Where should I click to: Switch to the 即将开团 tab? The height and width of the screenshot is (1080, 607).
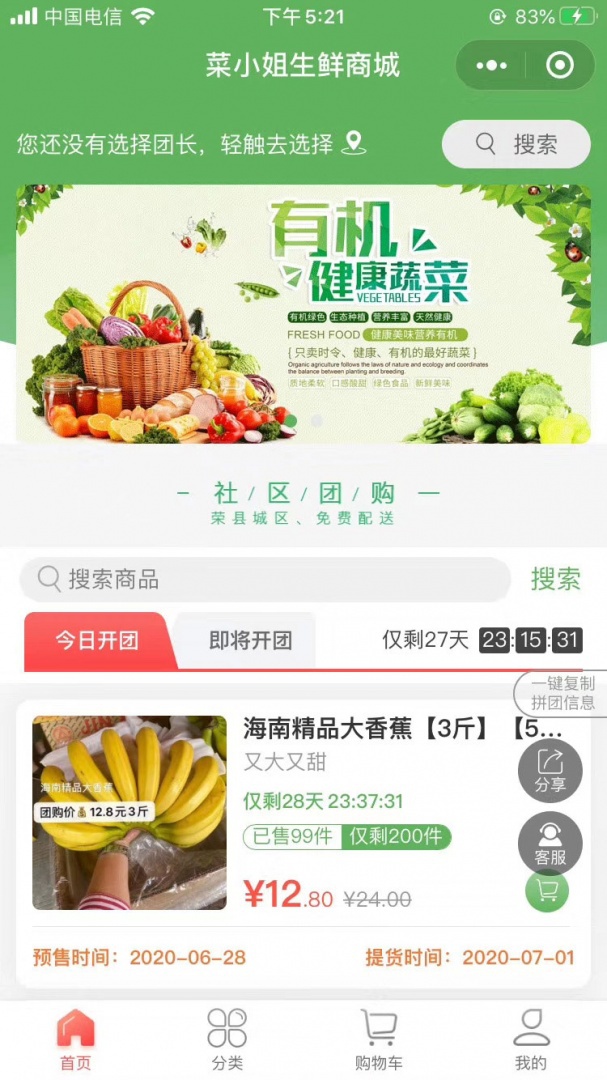[250, 641]
